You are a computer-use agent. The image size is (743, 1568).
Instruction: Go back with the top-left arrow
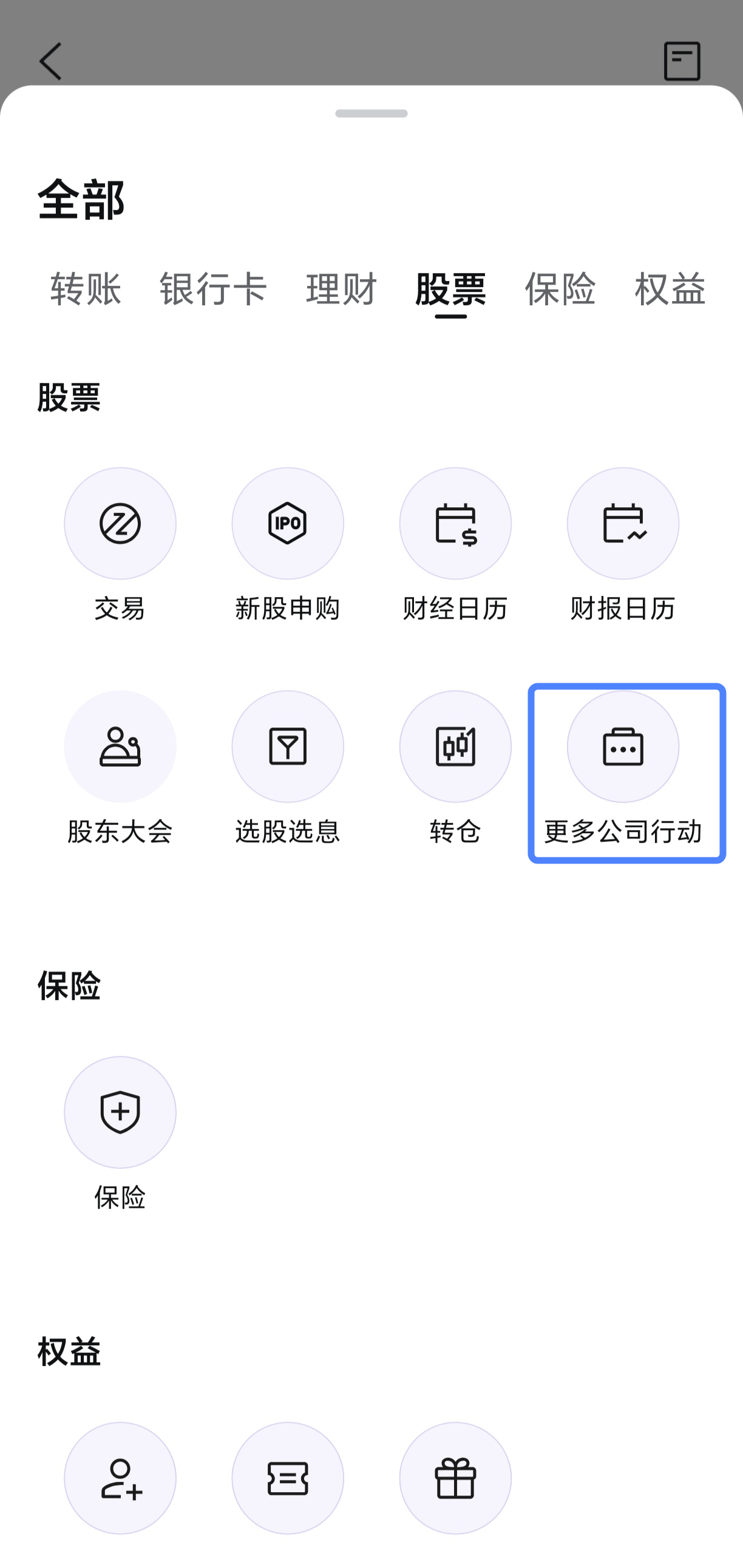pyautogui.click(x=50, y=61)
